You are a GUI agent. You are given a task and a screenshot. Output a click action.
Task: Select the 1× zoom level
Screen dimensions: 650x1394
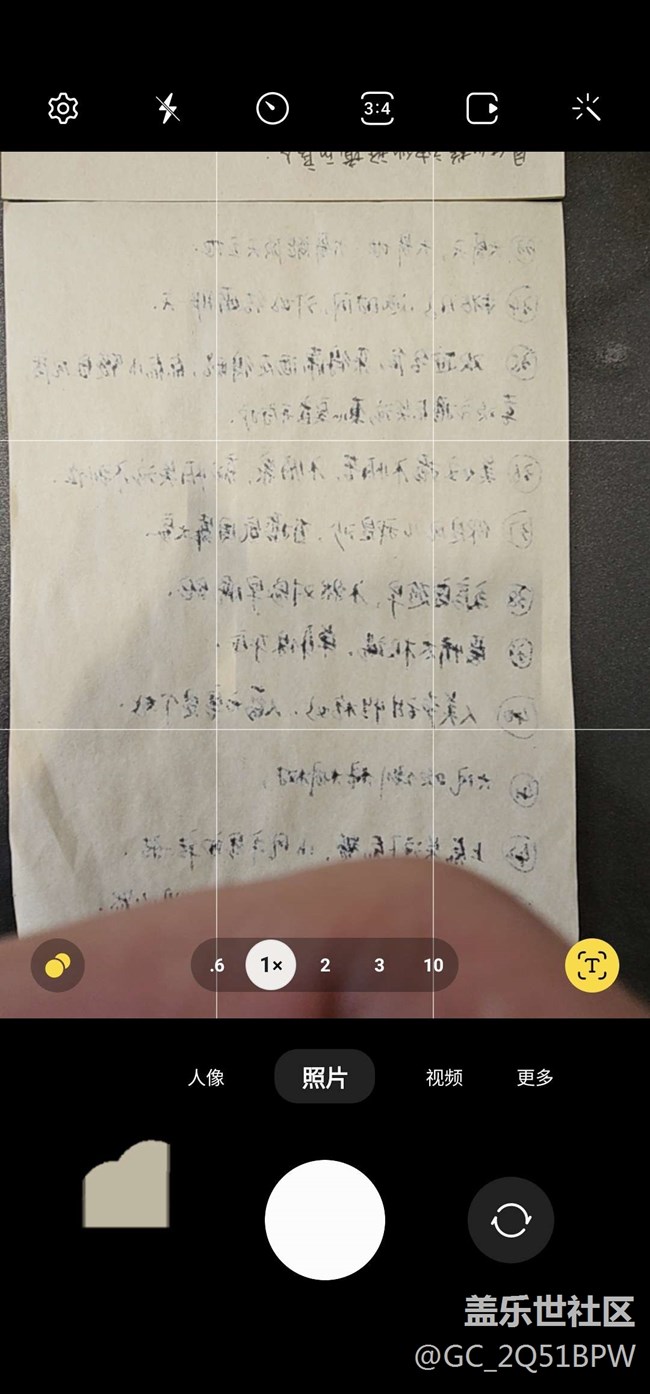(x=271, y=965)
